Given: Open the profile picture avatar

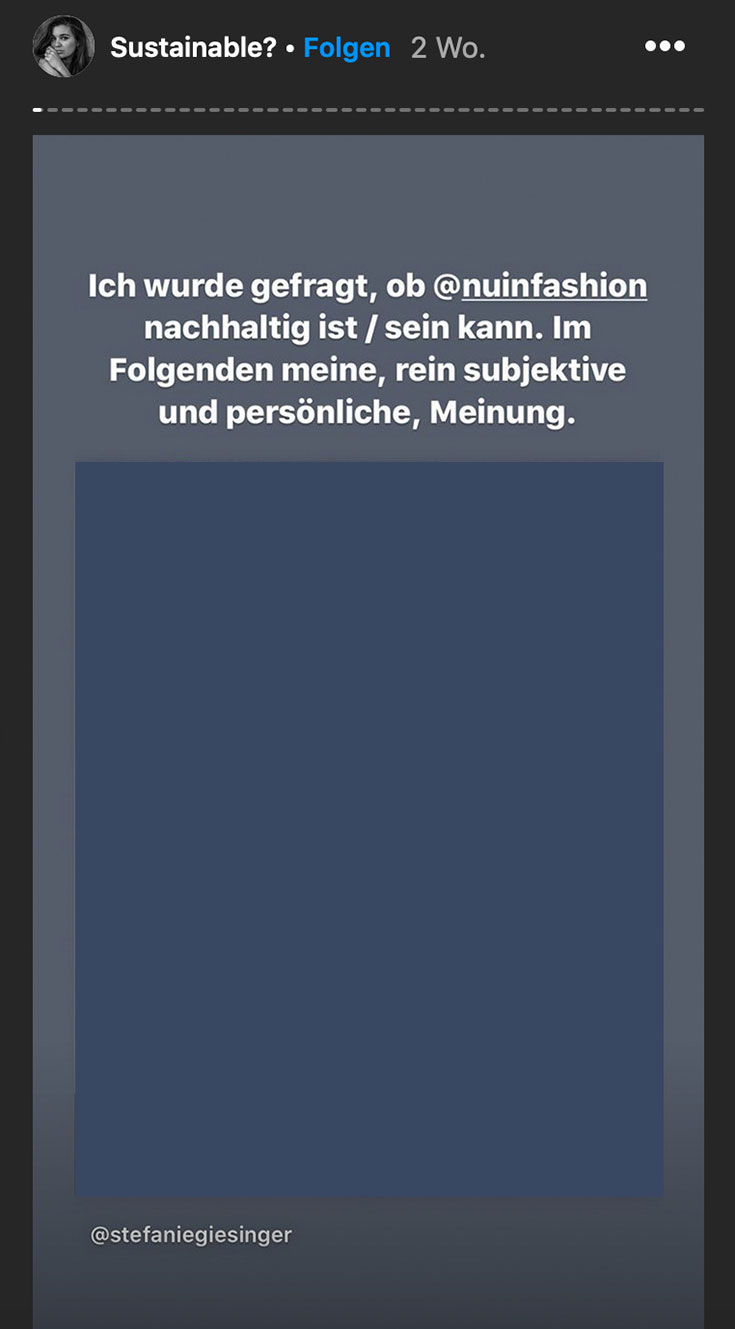Looking at the screenshot, I should [x=64, y=47].
